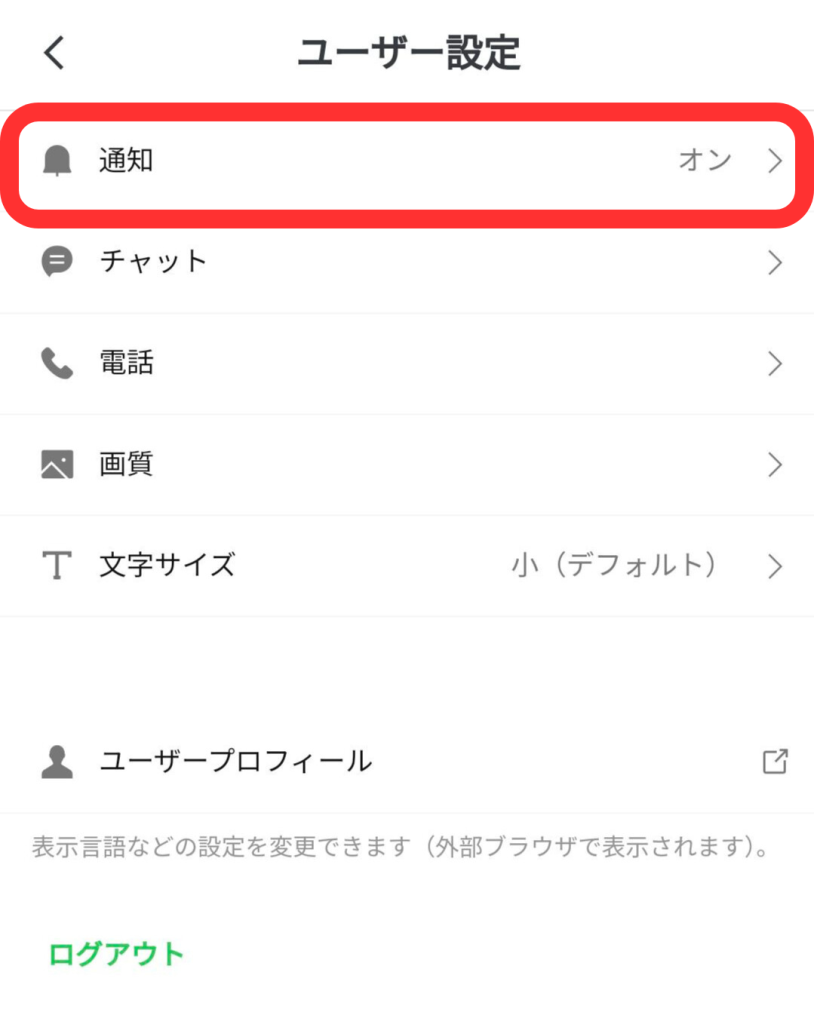The height and width of the screenshot is (1024, 814).
Task: Open the ユーザープロフィール page
Action: point(400,761)
